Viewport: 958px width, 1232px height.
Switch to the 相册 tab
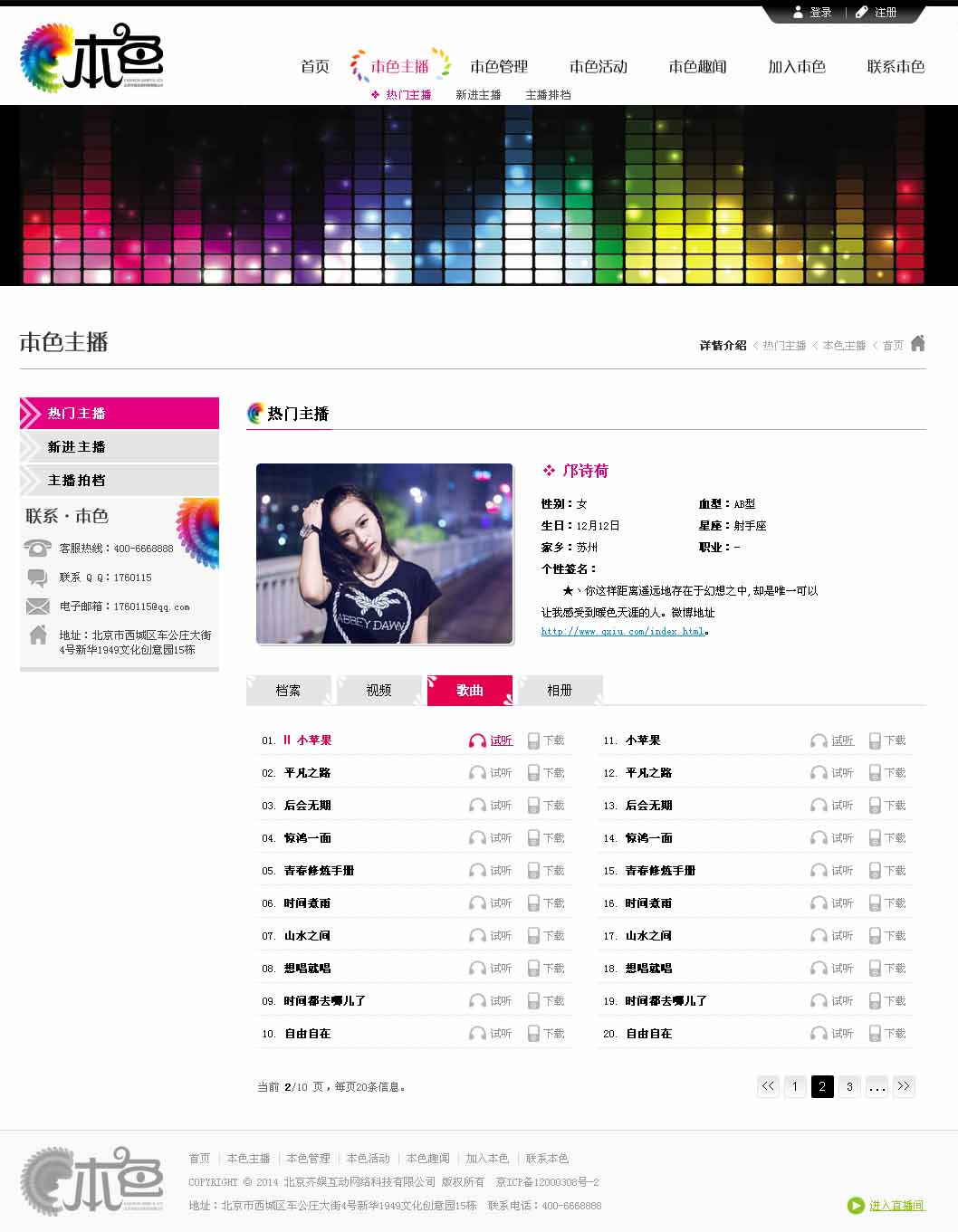(560, 690)
